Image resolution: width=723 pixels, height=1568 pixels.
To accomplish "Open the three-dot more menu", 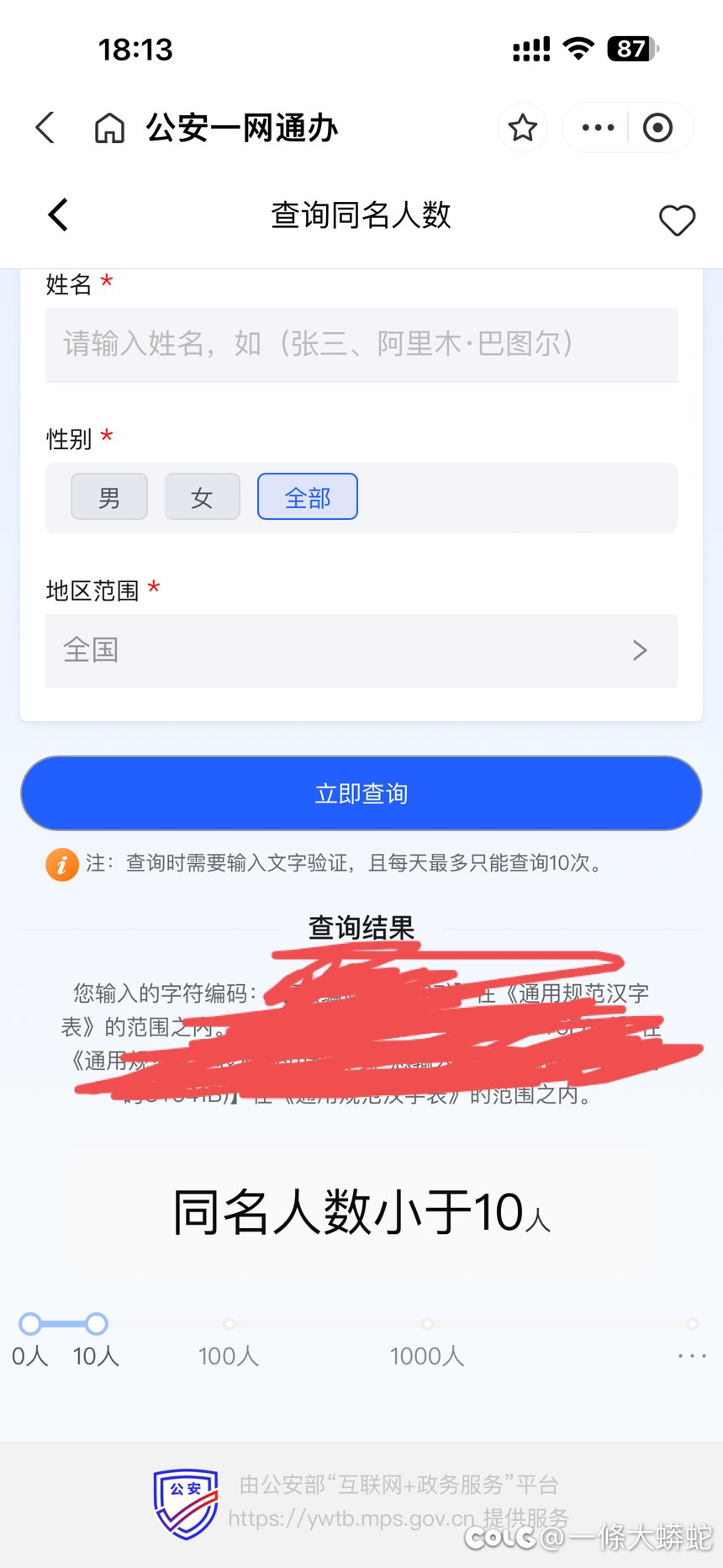I will pos(598,128).
